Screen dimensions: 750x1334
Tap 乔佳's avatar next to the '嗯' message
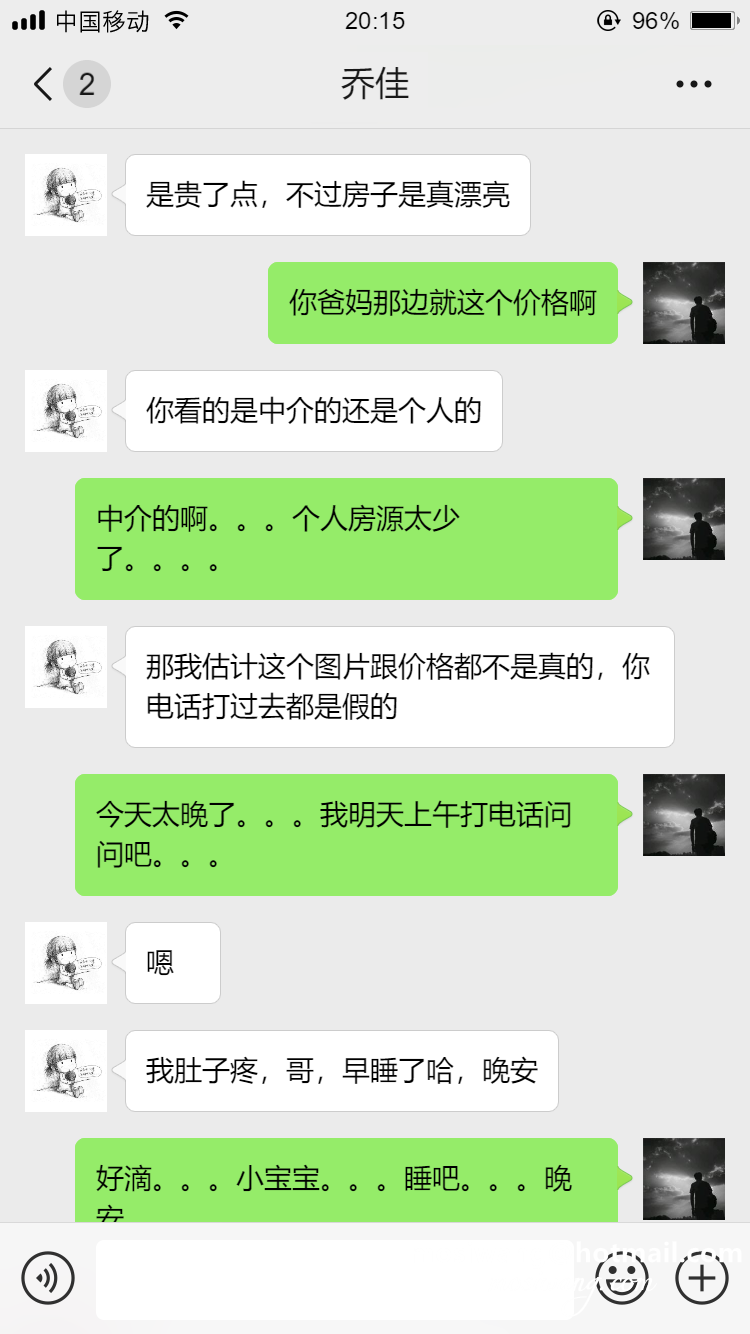click(65, 963)
